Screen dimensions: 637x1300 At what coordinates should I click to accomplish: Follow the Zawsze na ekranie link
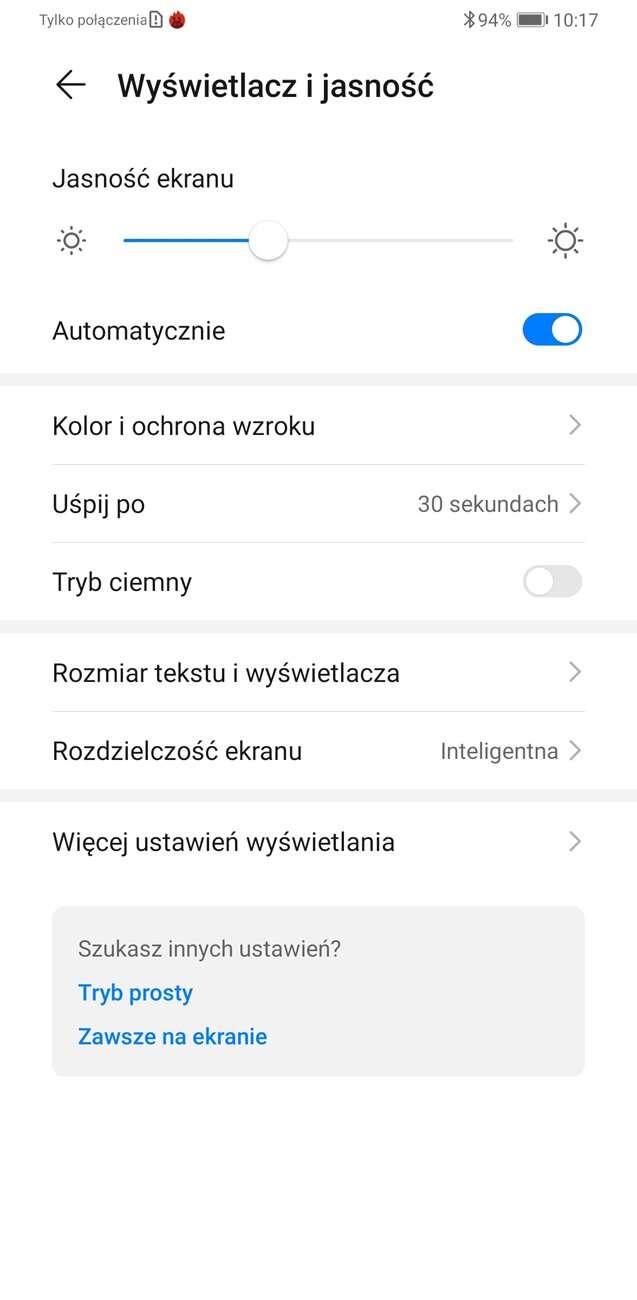tap(173, 1037)
